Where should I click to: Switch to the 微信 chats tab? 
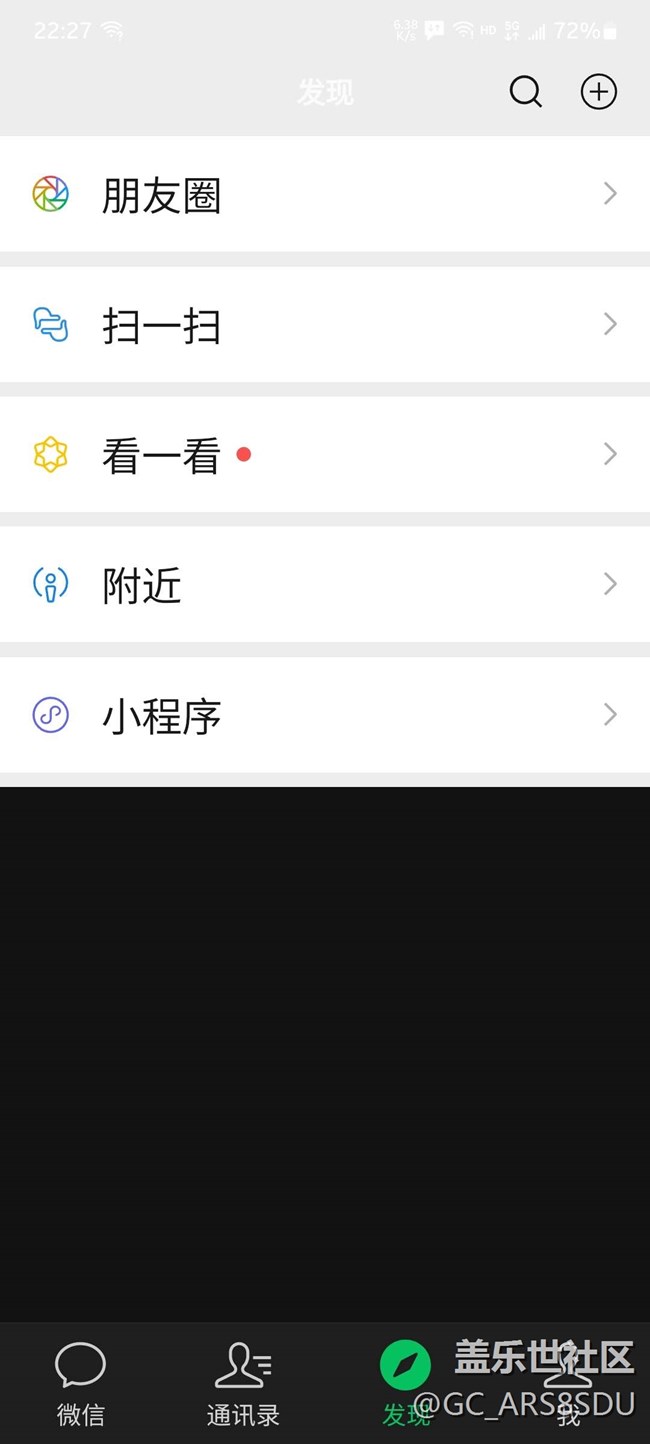point(80,1382)
